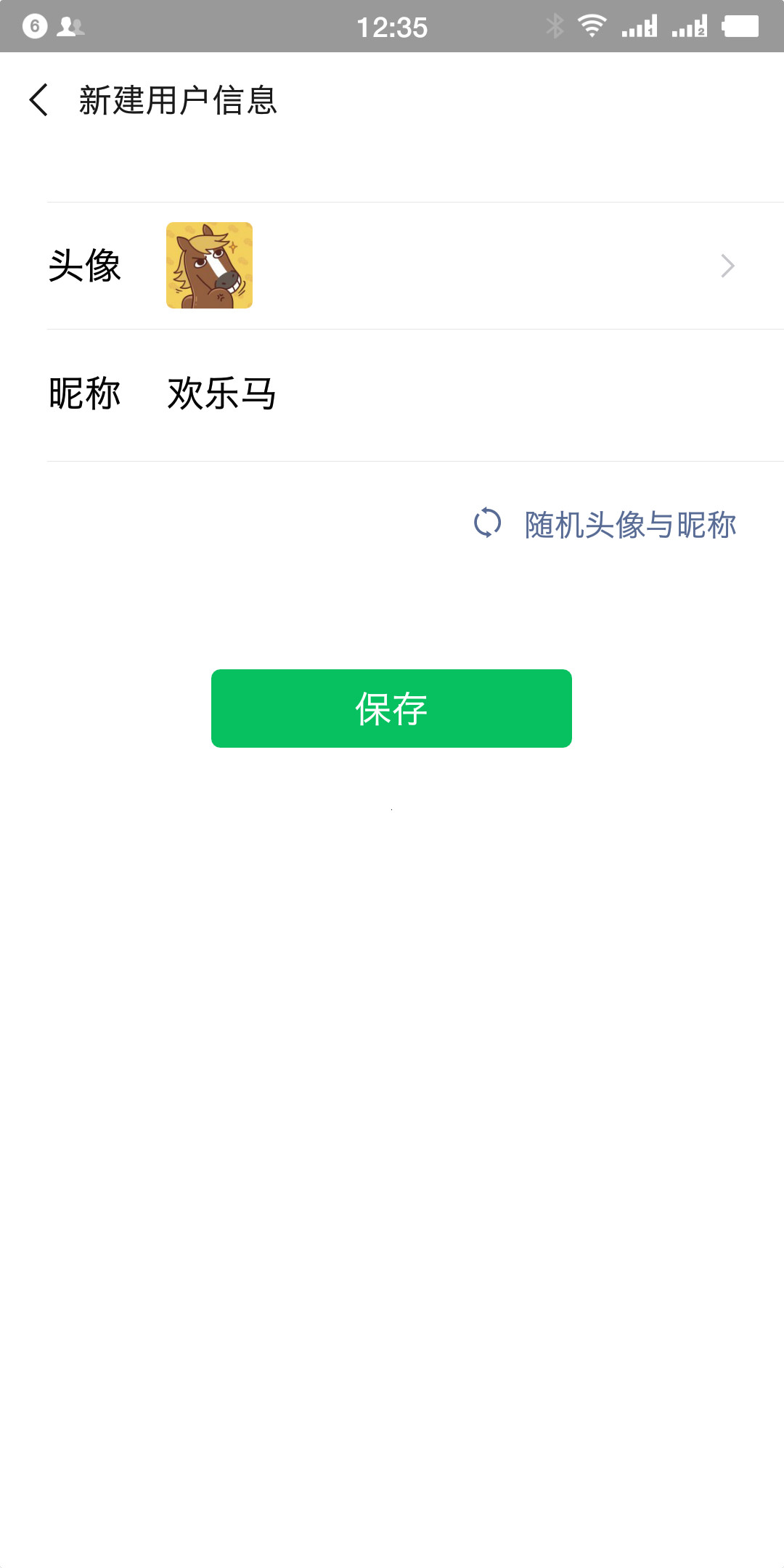The image size is (784, 1568).
Task: Tap 随机头像与昵称 to randomize
Action: tap(605, 524)
